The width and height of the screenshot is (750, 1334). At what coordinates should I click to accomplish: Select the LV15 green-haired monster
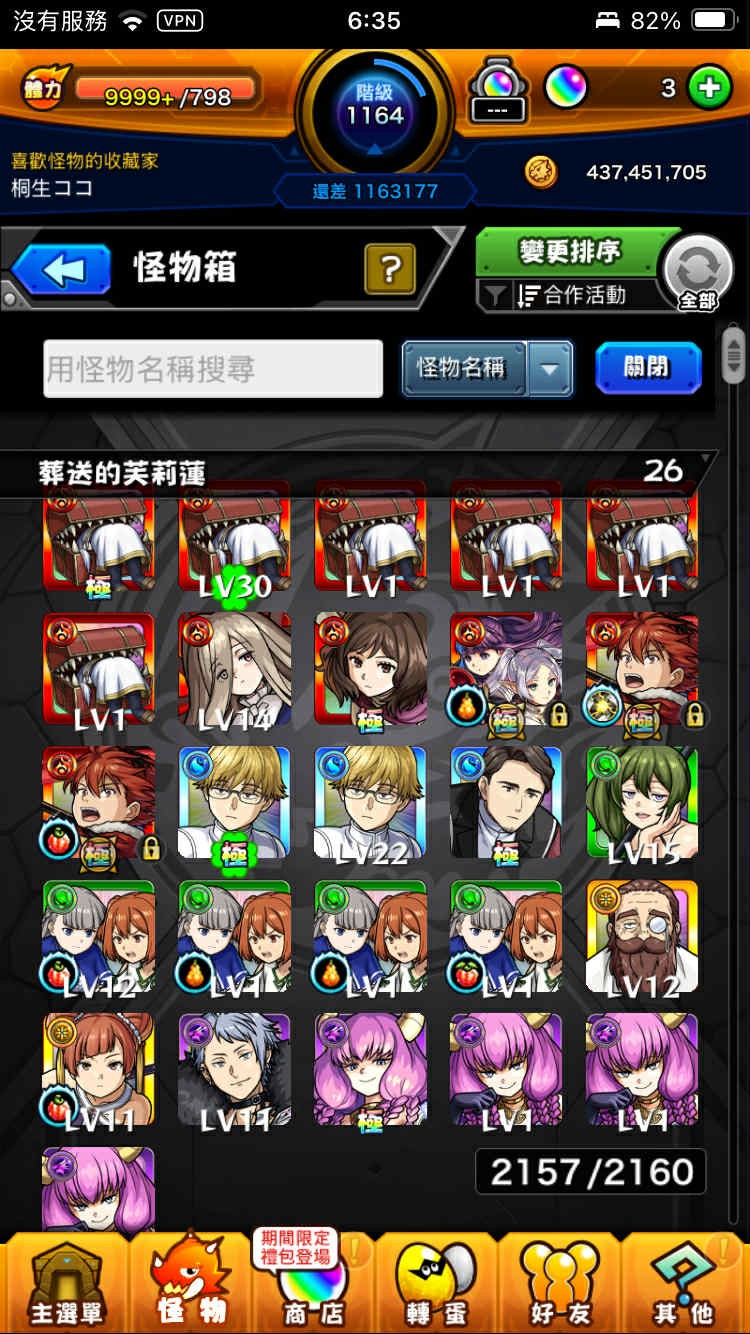[x=642, y=802]
